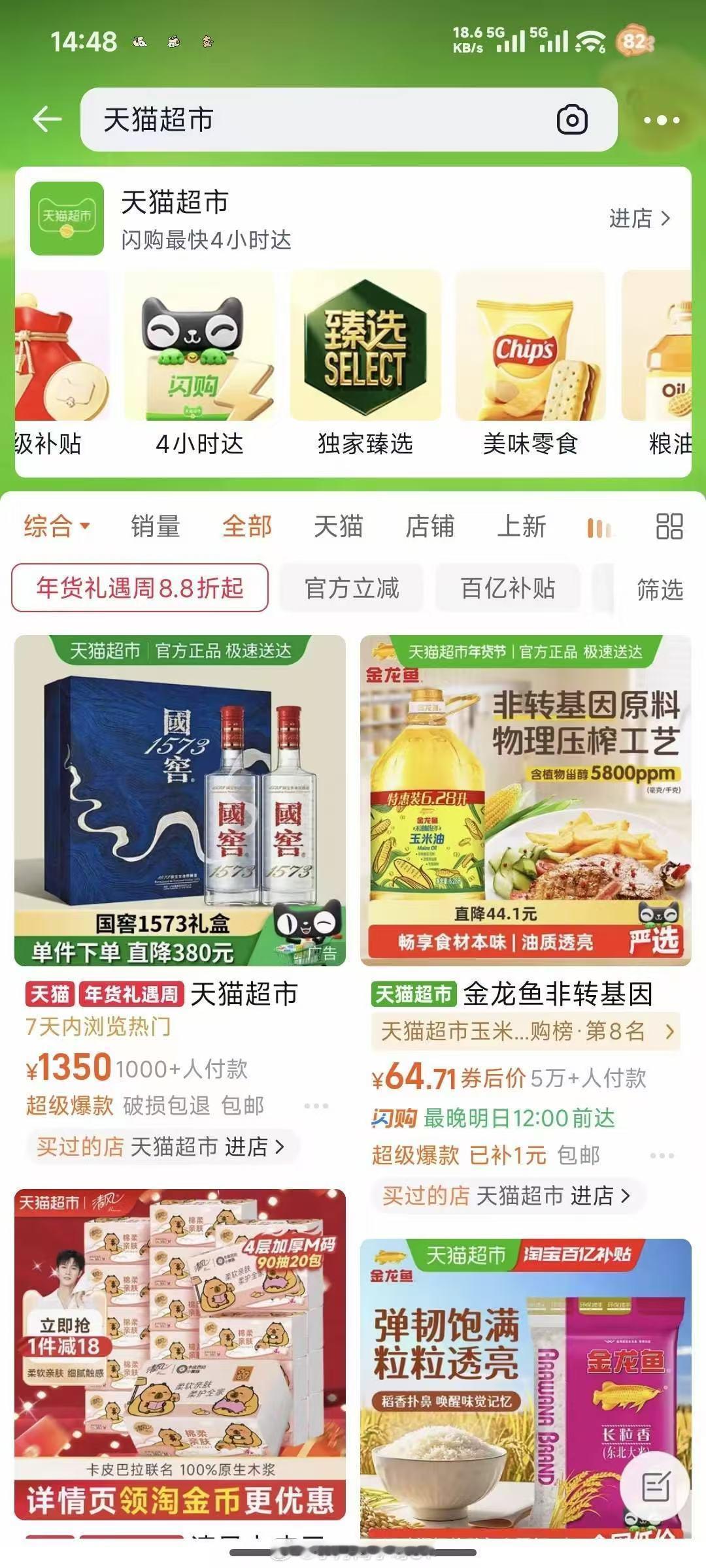This screenshot has width=706, height=1568.
Task: Open the 筛选 filter panel
Action: click(x=661, y=591)
